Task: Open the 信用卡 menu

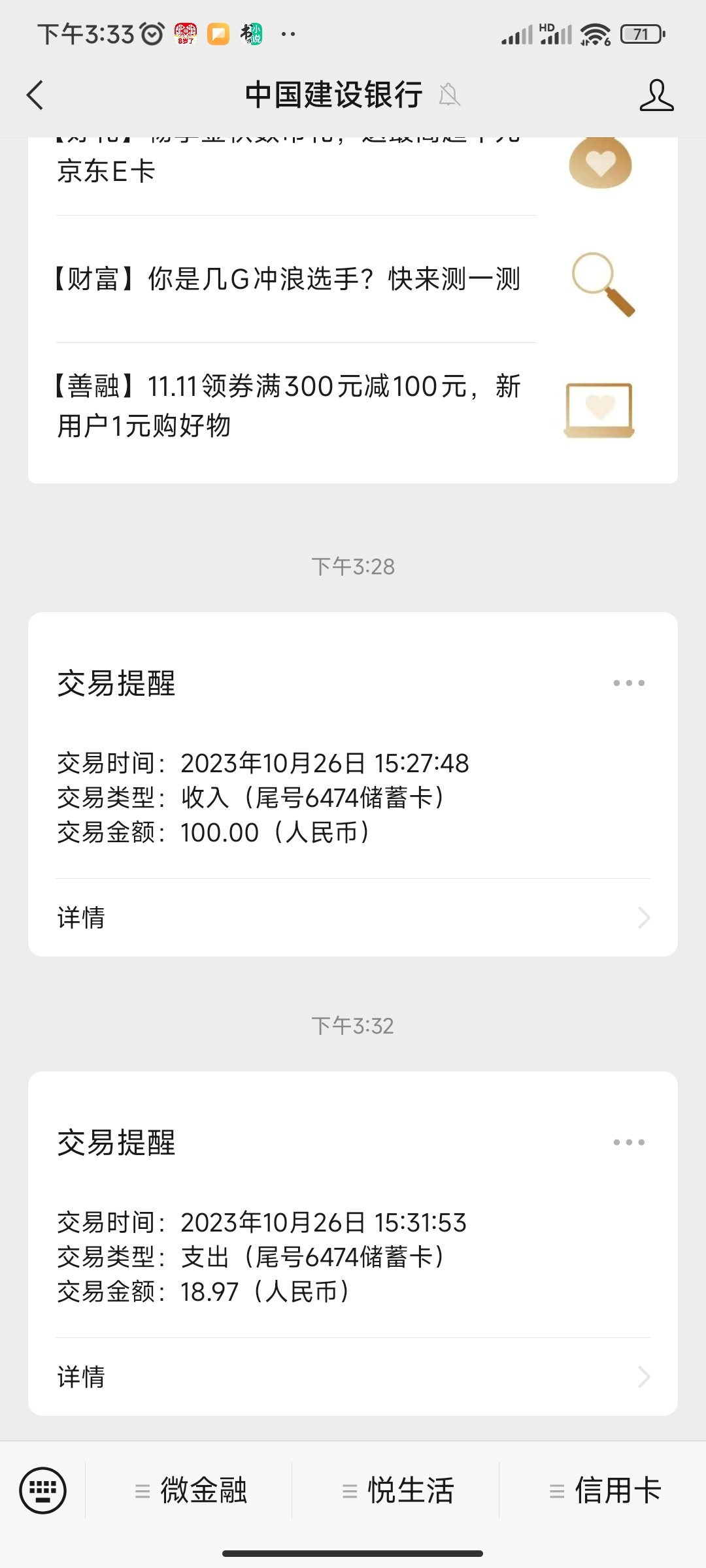Action: (605, 1490)
